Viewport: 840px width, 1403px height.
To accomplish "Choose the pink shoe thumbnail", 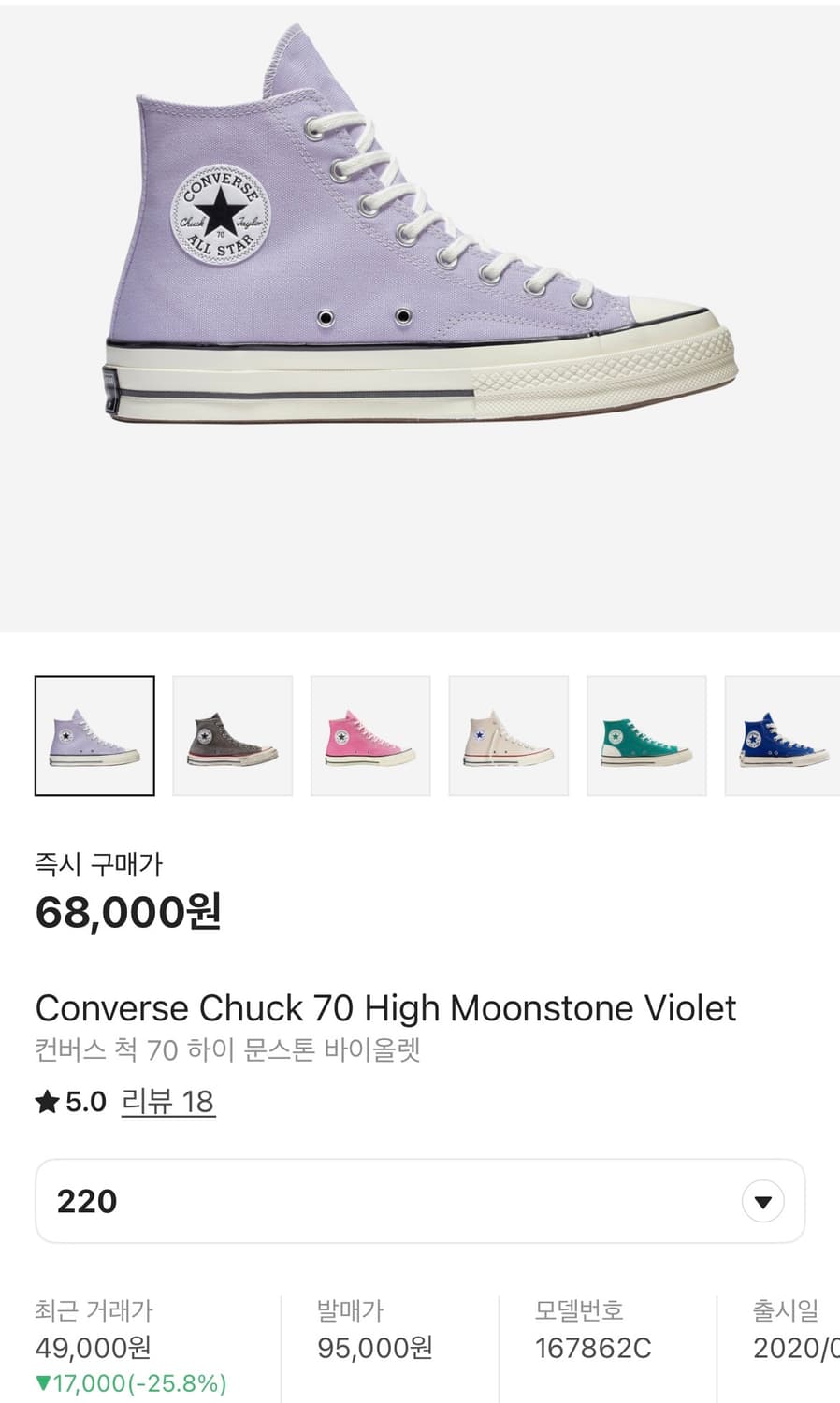I will [370, 736].
